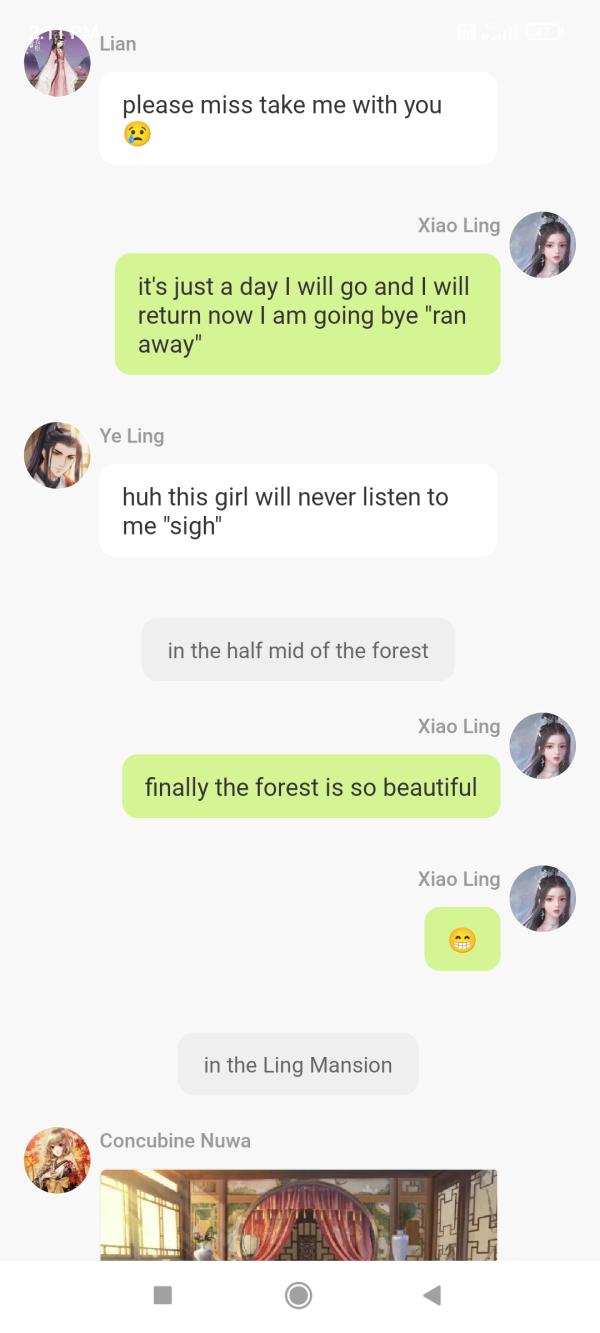View Ye Ling's avatar
Image resolution: width=600 pixels, height=1333 pixels.
coord(57,455)
